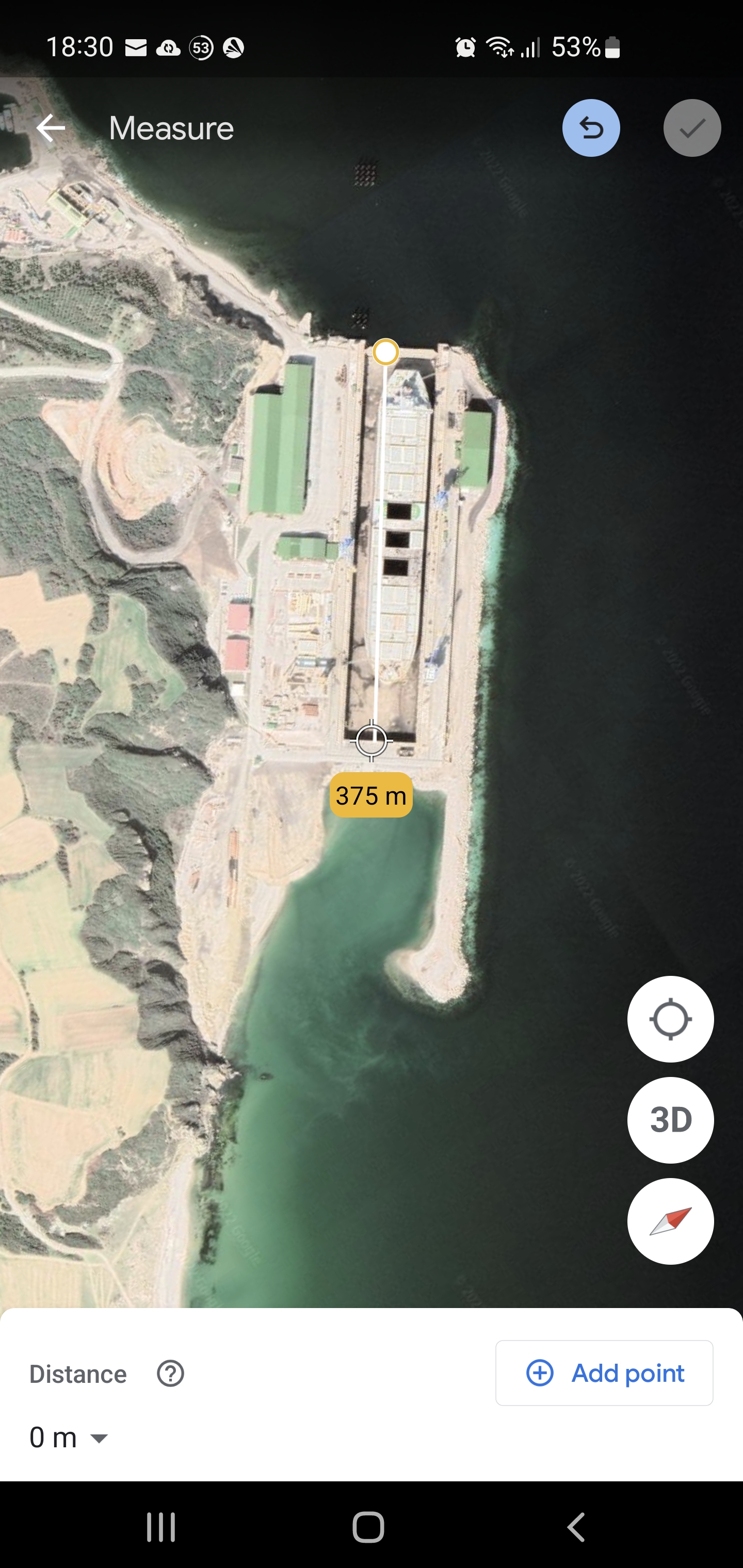Image resolution: width=743 pixels, height=1568 pixels.
Task: Go to the home screen
Action: coord(368,1527)
